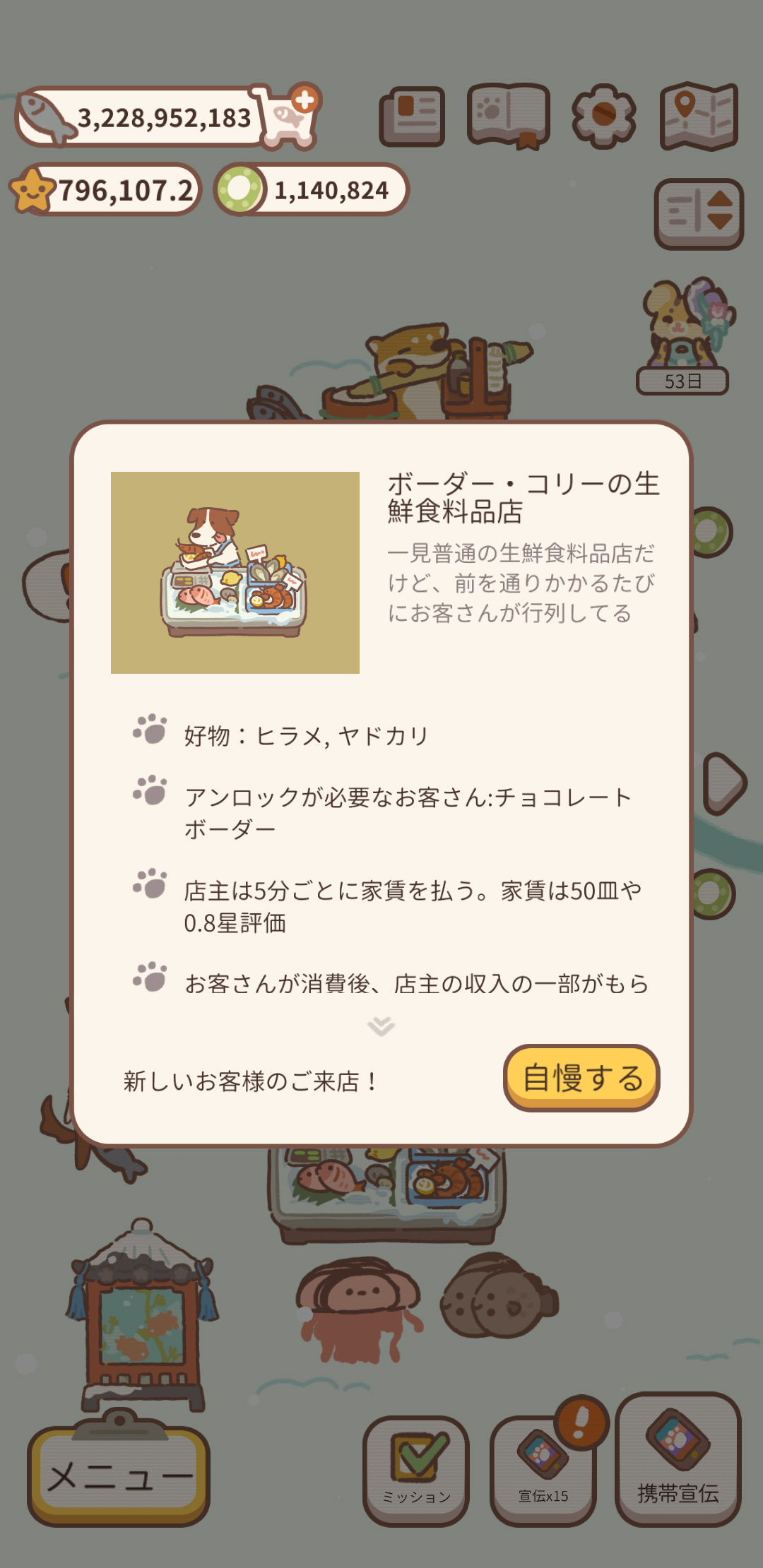Toggle the list sort arrows button

coord(699,213)
